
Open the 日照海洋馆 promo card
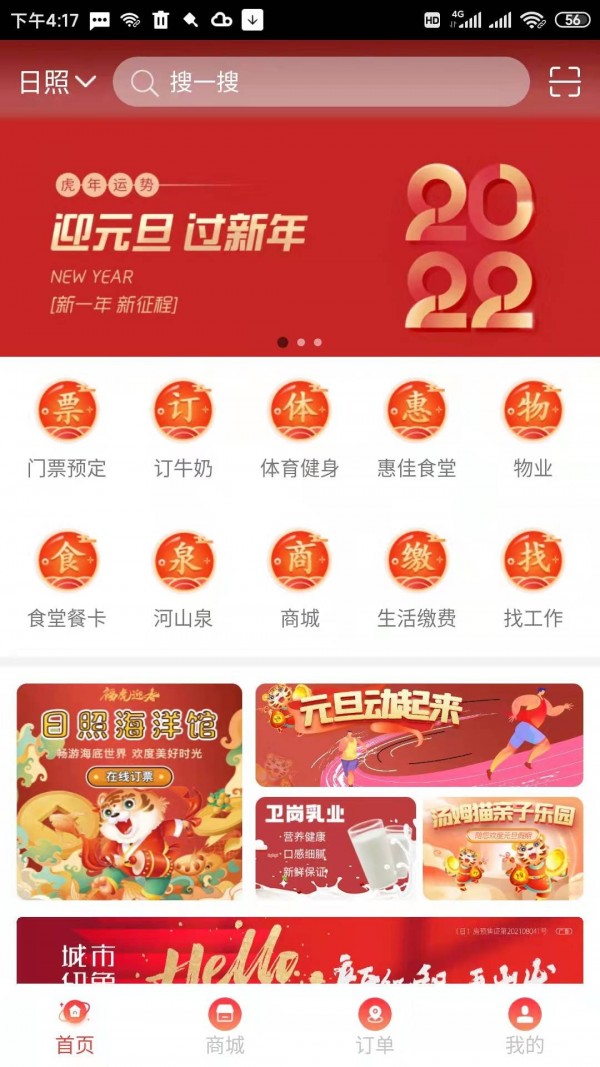click(x=129, y=791)
